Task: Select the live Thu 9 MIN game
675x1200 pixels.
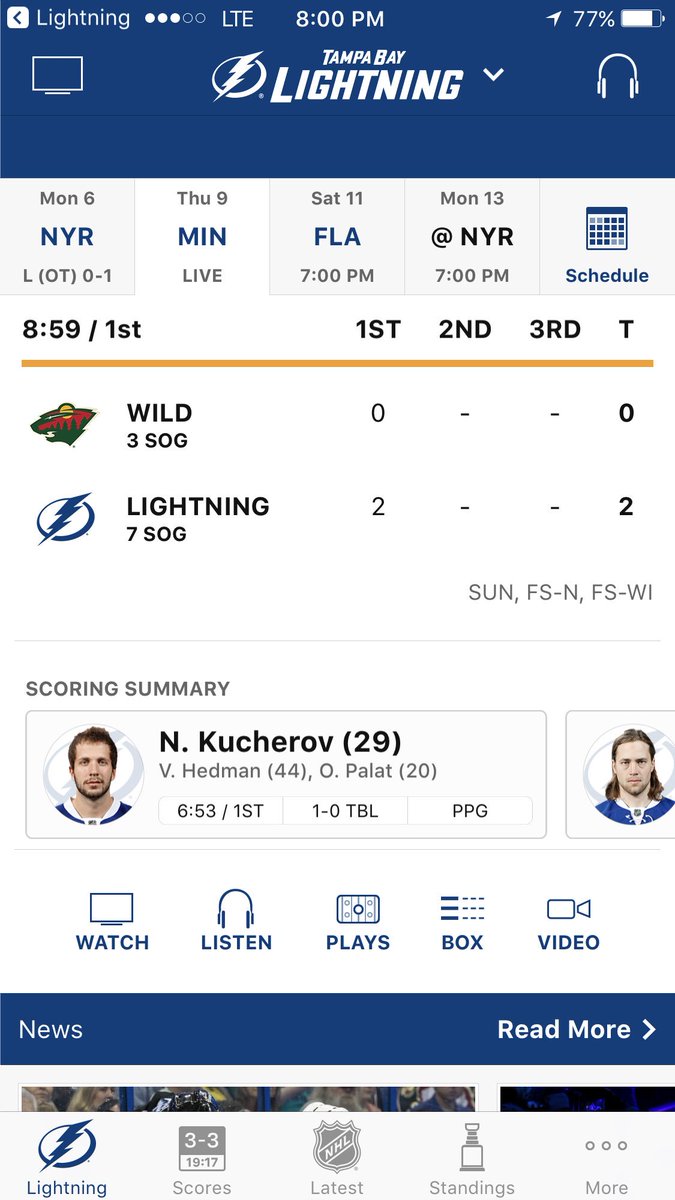Action: (202, 237)
